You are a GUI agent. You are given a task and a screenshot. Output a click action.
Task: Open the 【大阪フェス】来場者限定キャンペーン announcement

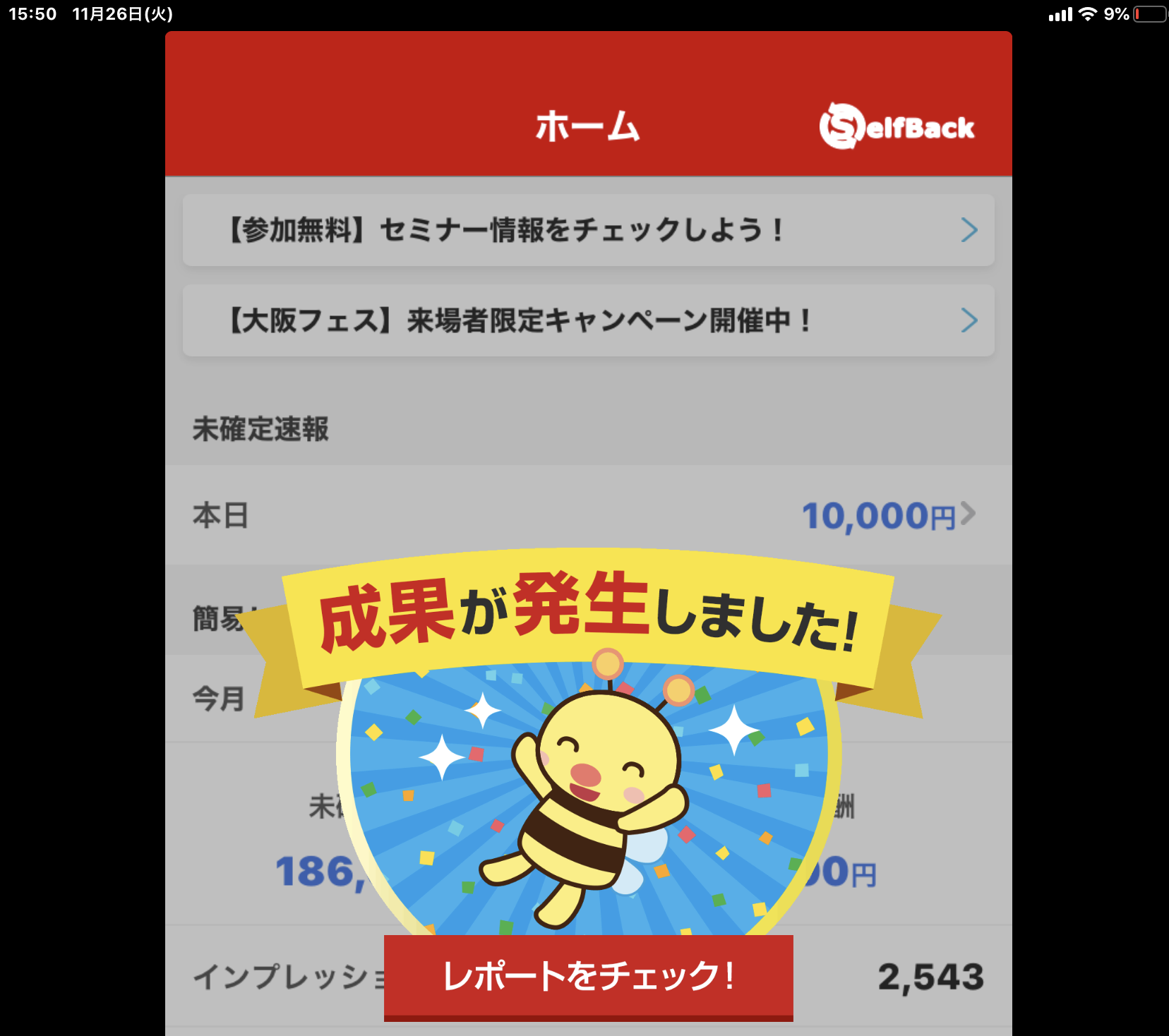588,320
